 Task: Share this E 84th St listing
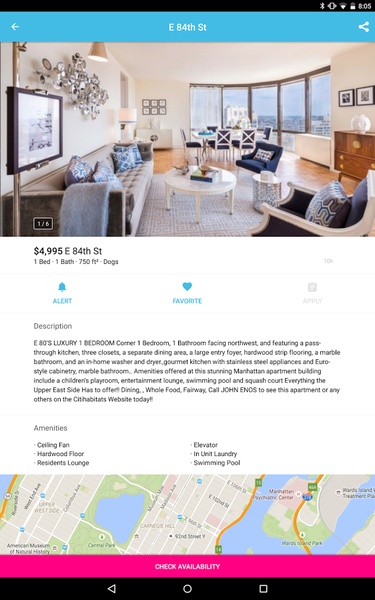tap(363, 27)
